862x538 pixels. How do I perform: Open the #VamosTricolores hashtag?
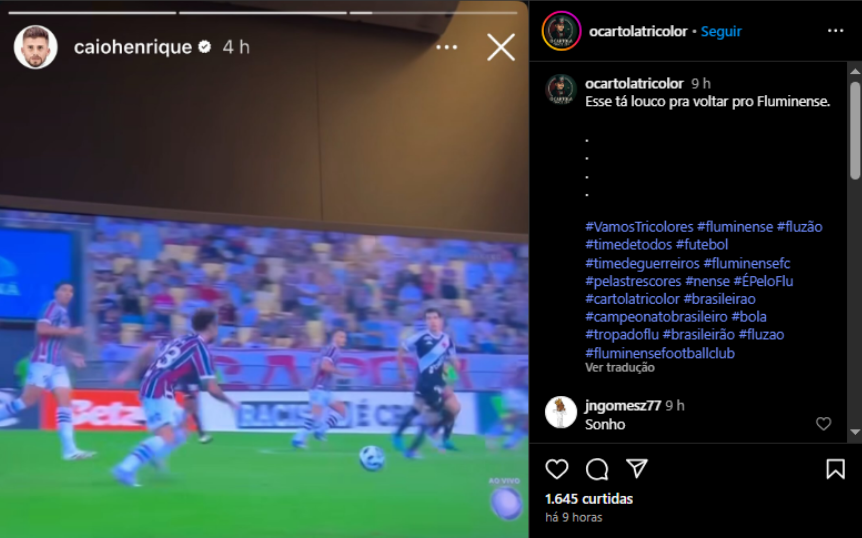[638, 227]
